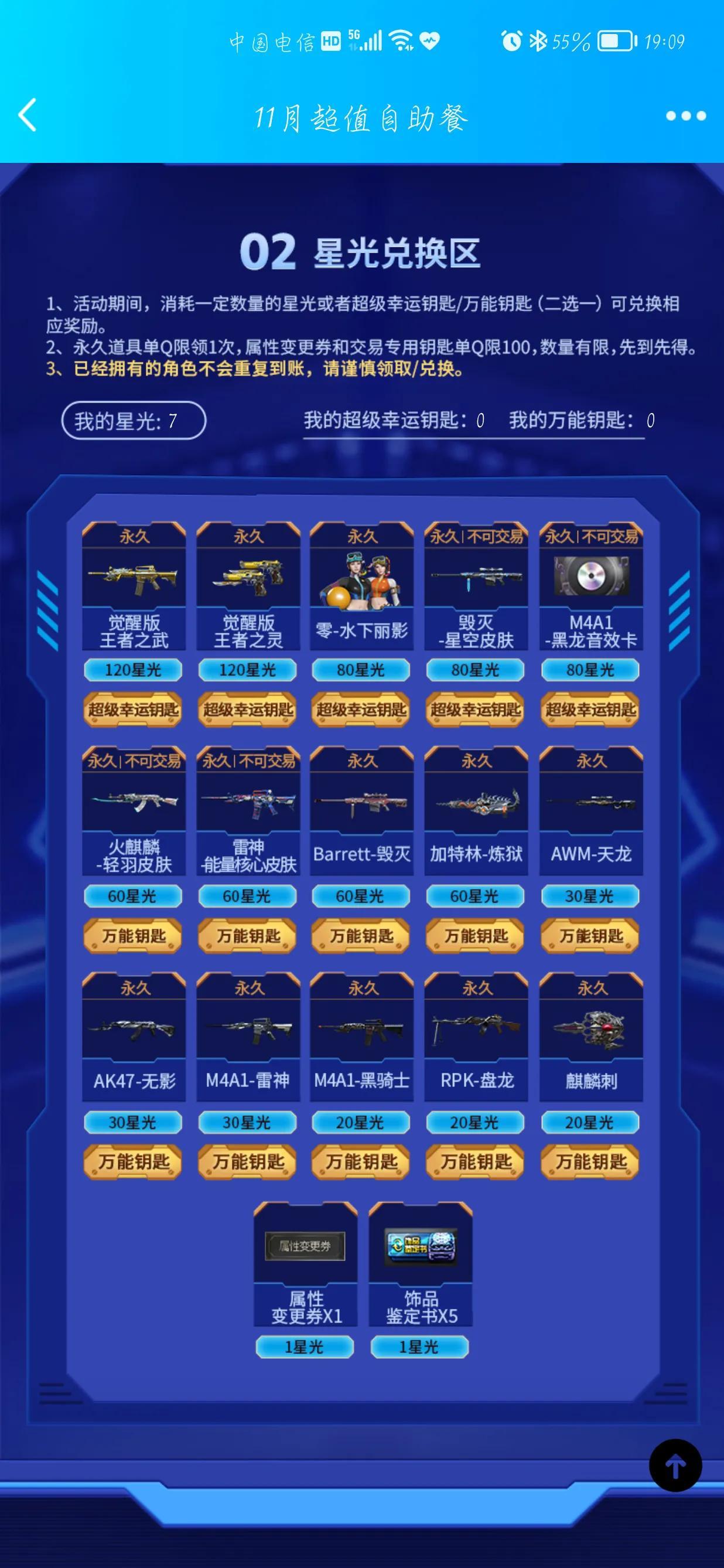Tap the scroll-to-top arrow button
Image resolution: width=724 pixels, height=1568 pixels.
pyautogui.click(x=675, y=1465)
